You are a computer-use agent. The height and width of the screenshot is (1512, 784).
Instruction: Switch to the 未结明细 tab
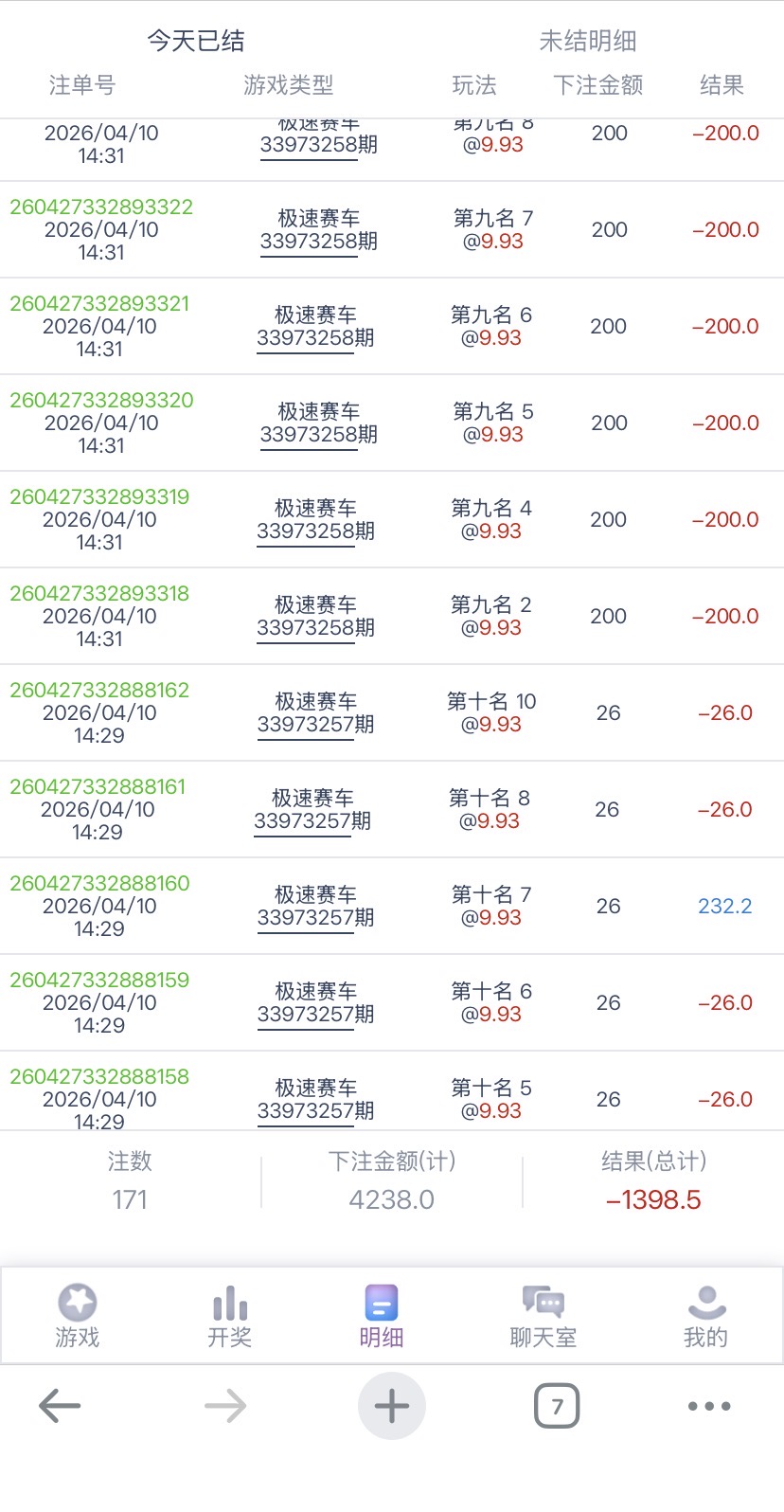[x=587, y=41]
